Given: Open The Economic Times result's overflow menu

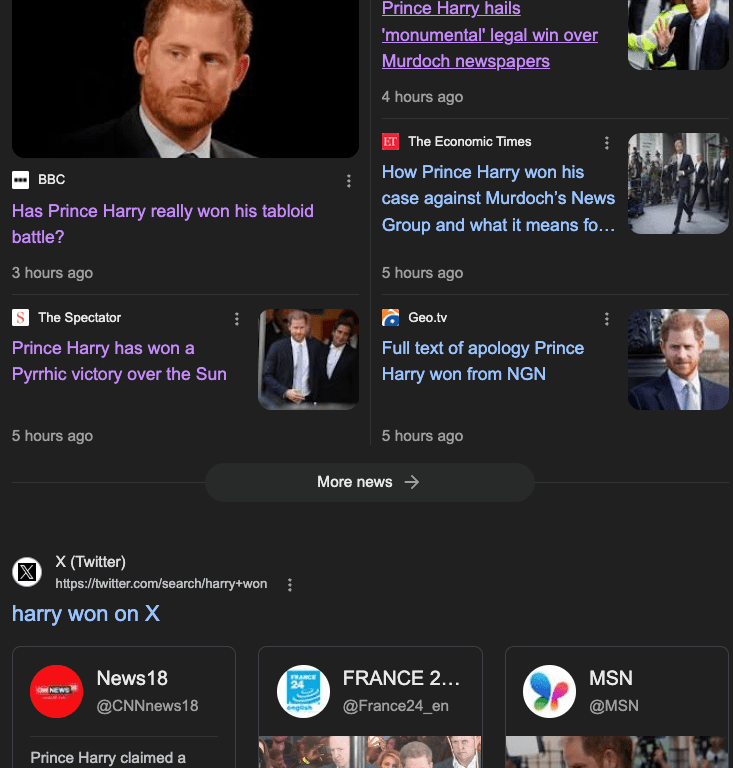Looking at the screenshot, I should coord(607,143).
